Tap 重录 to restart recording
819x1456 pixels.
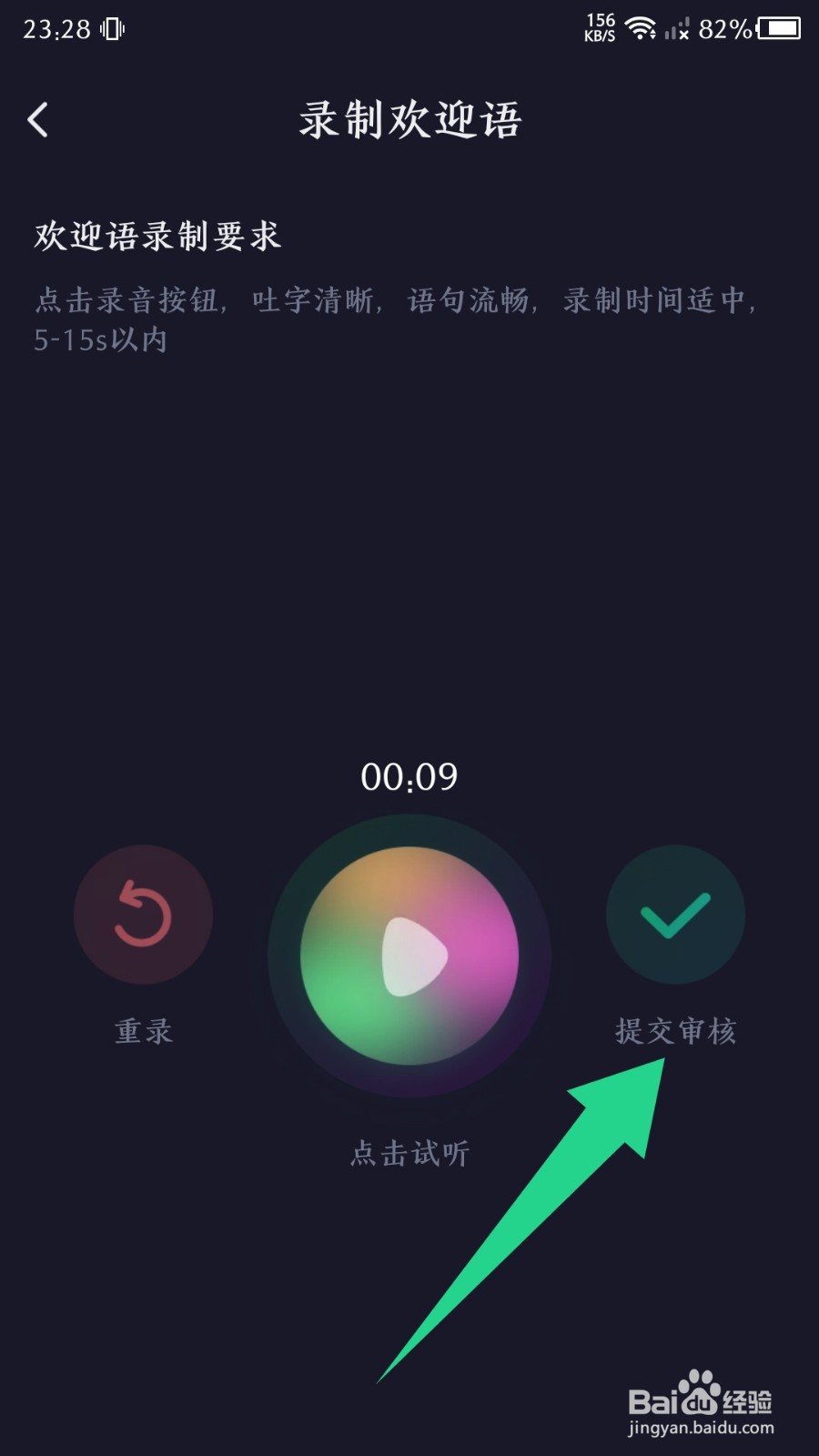142,1031
